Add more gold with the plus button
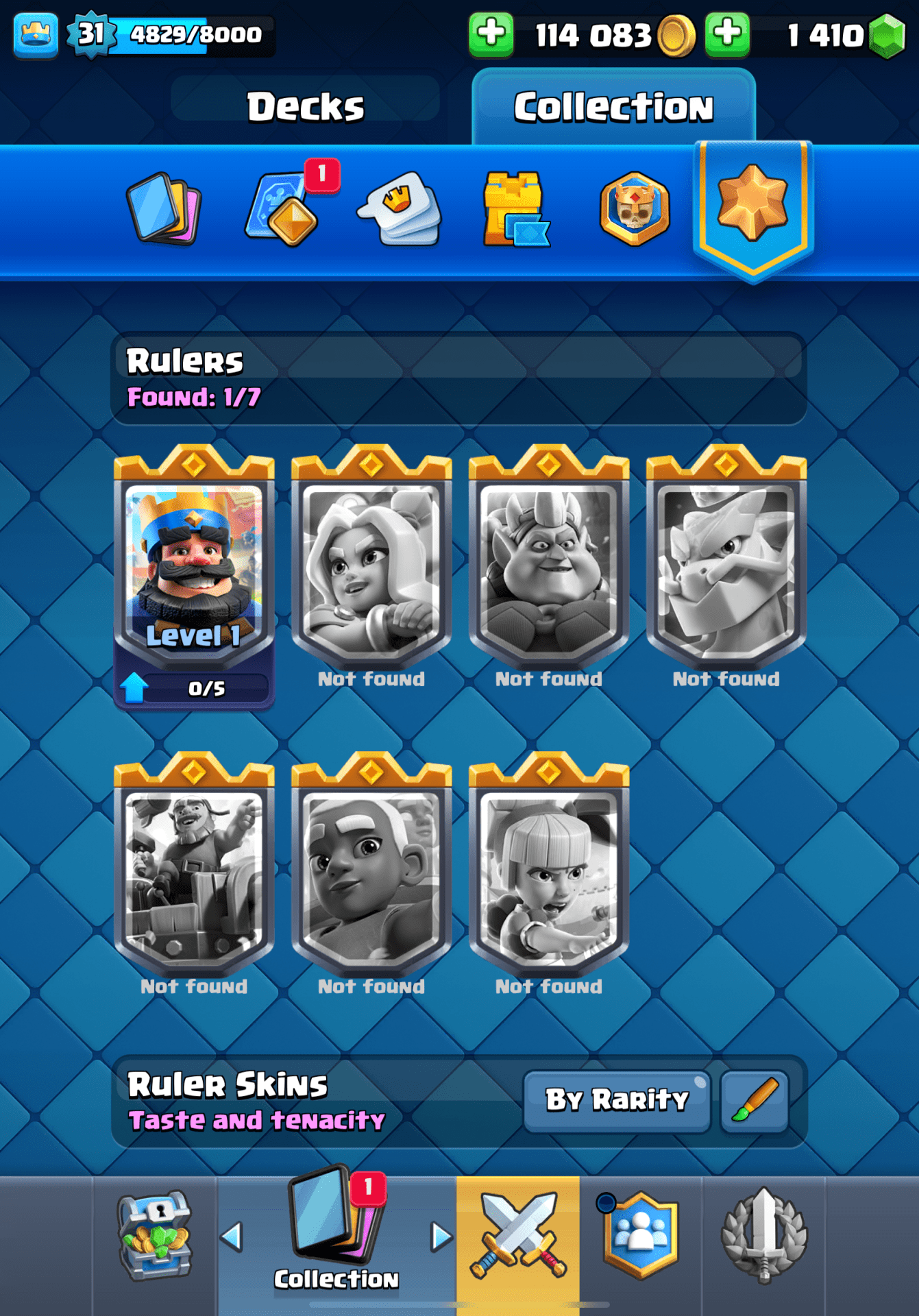The height and width of the screenshot is (1316, 919). [491, 34]
